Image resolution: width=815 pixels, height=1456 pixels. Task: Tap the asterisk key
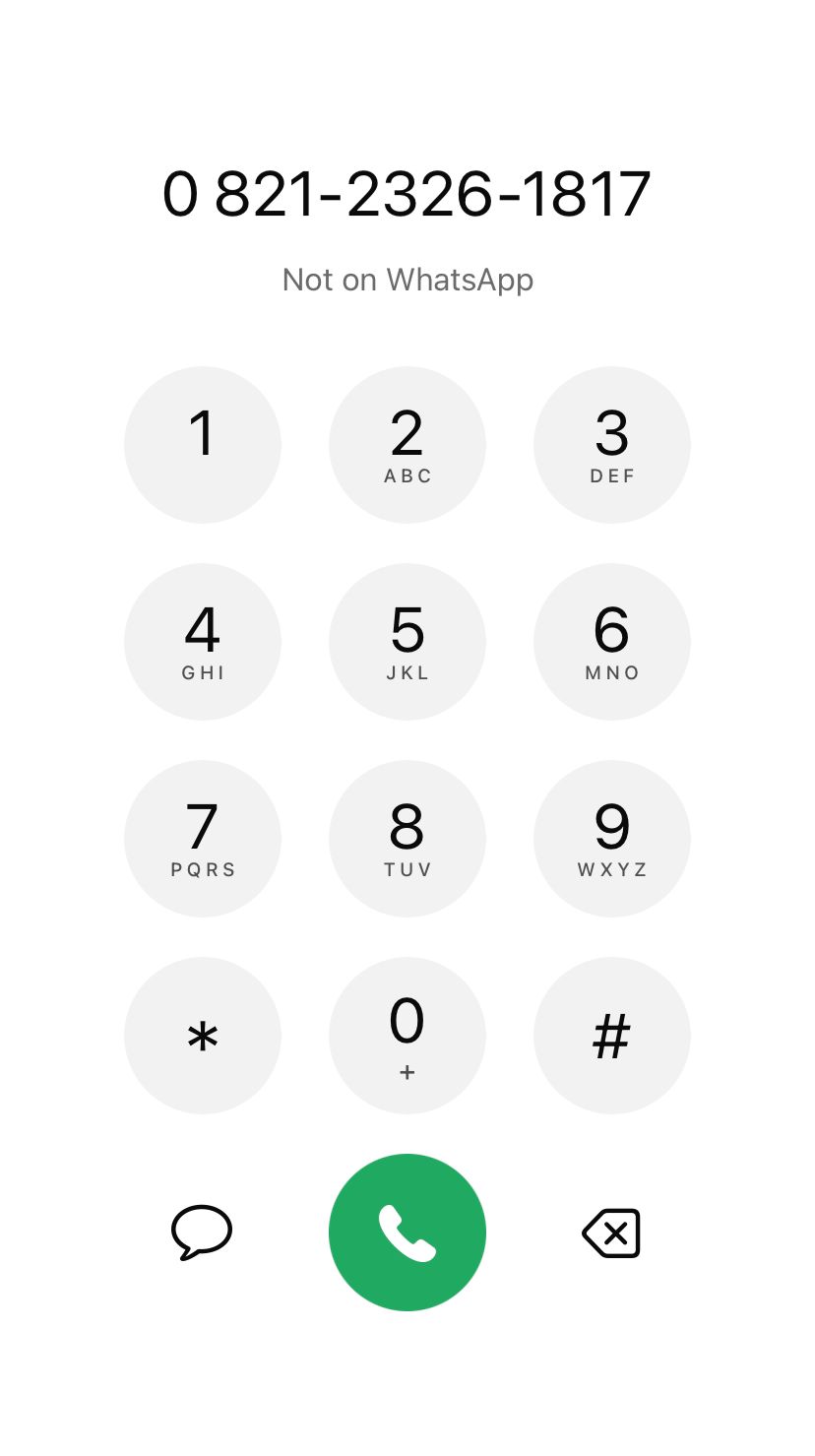pyautogui.click(x=203, y=1036)
